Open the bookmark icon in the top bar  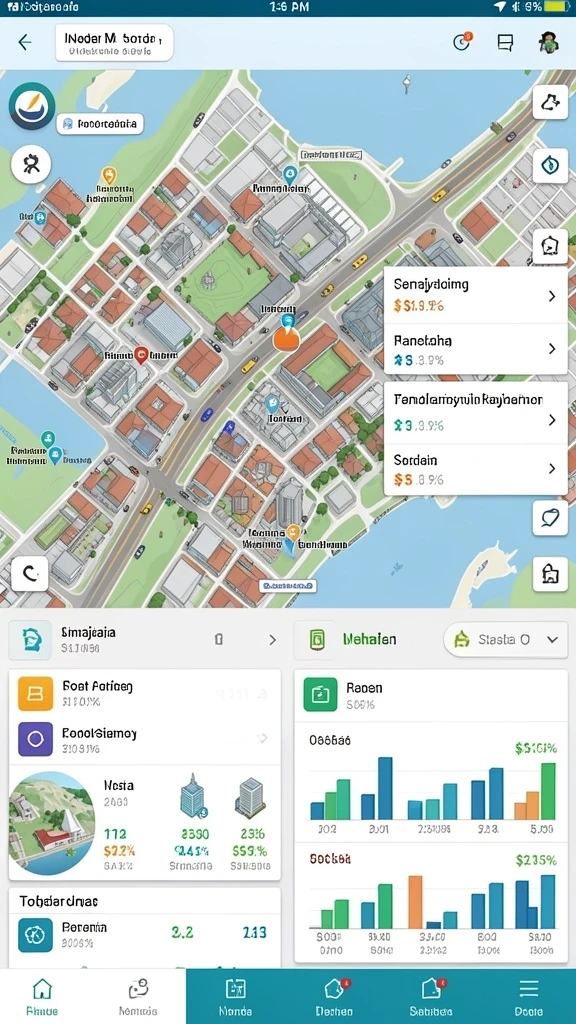click(x=505, y=43)
